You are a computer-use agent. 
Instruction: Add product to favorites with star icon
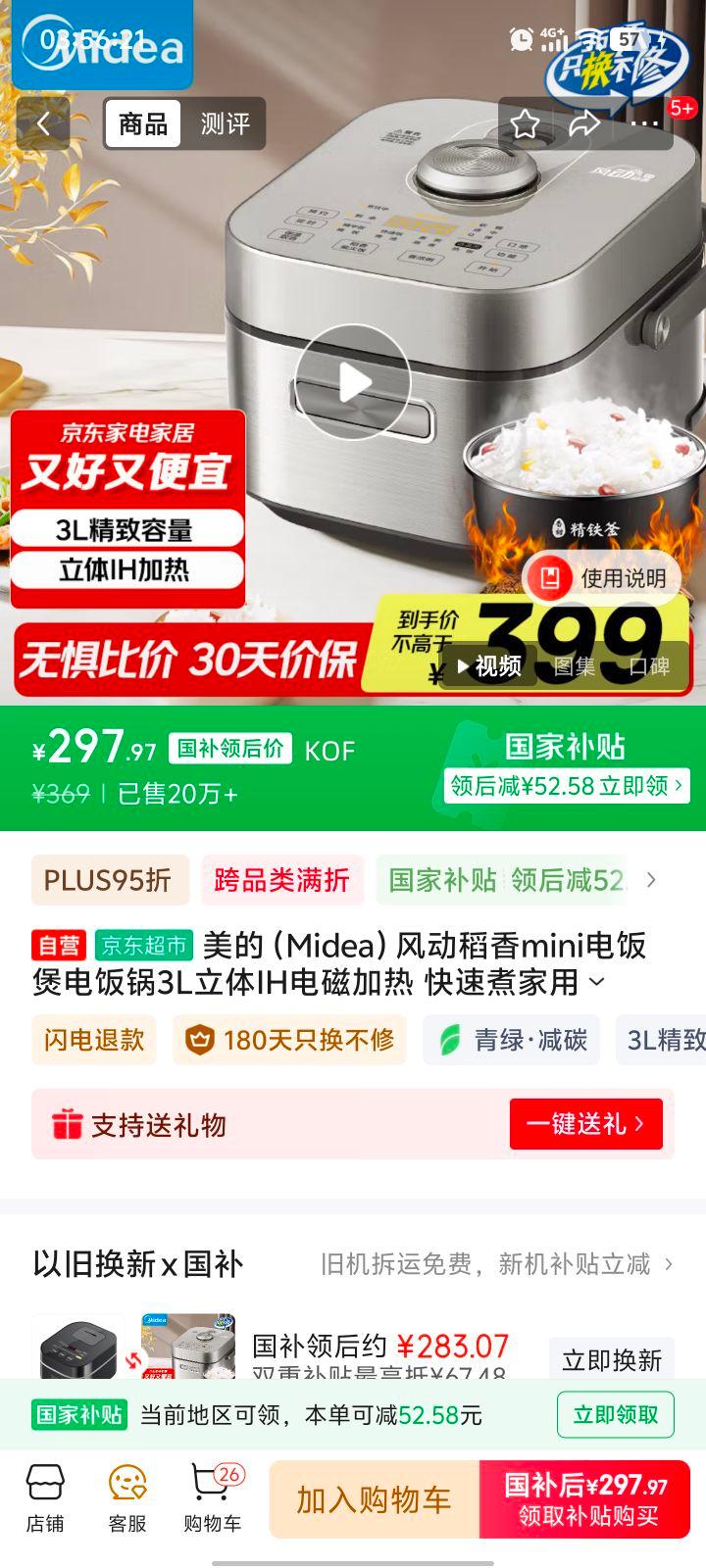click(x=525, y=124)
